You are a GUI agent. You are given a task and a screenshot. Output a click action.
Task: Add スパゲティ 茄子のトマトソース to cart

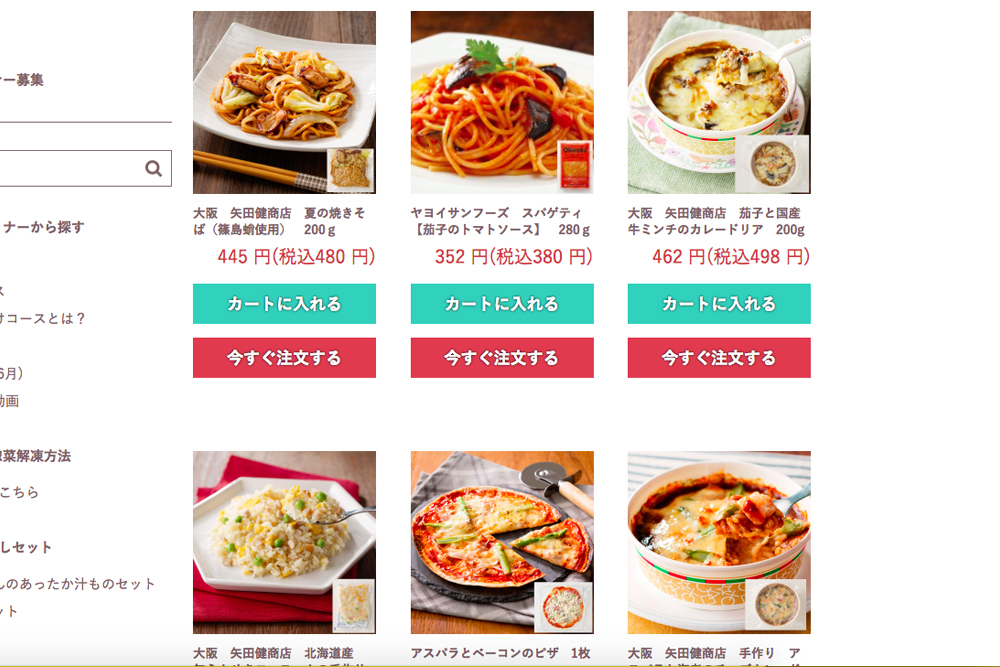502,304
